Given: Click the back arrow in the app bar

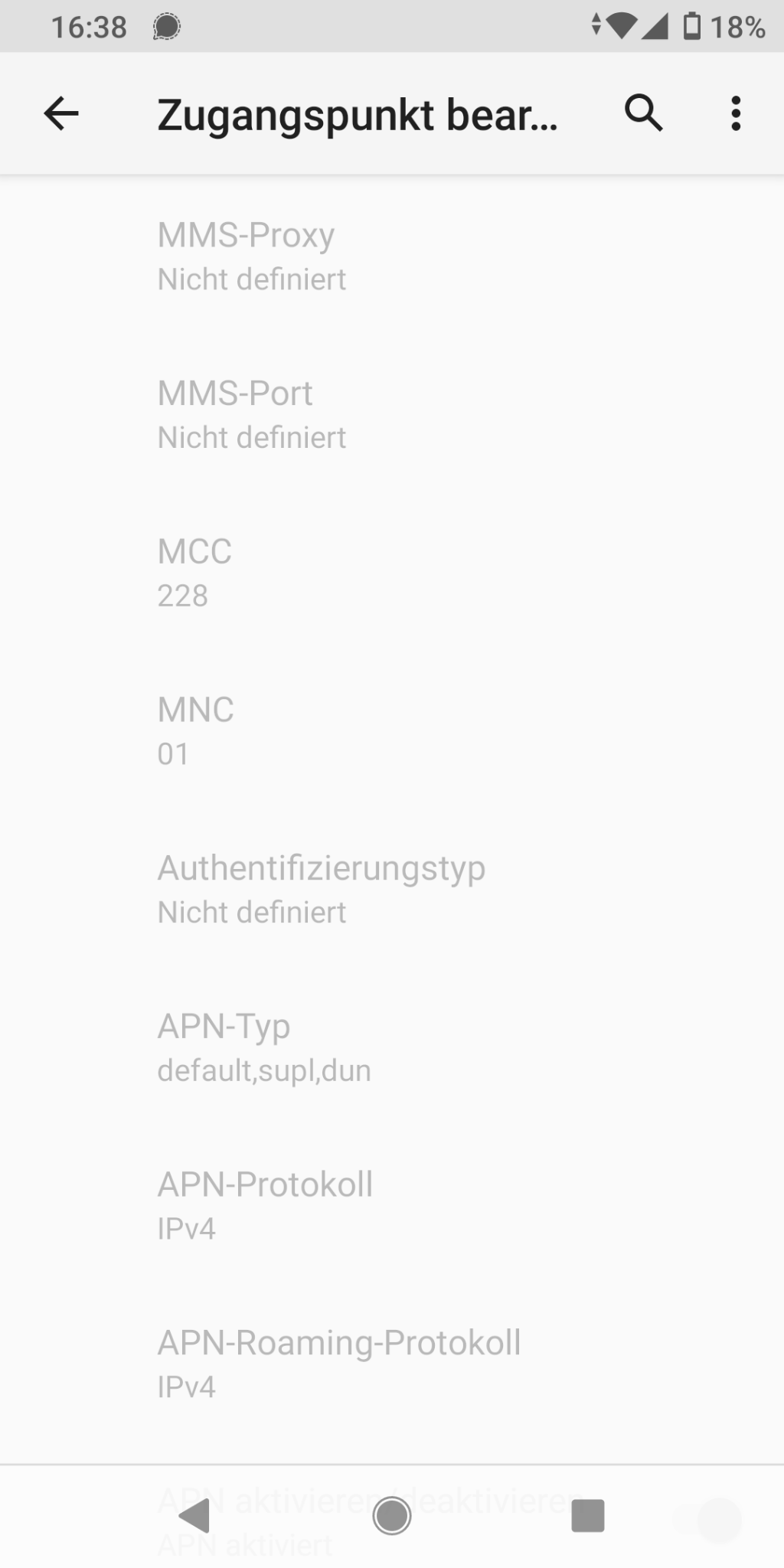Looking at the screenshot, I should 60,114.
